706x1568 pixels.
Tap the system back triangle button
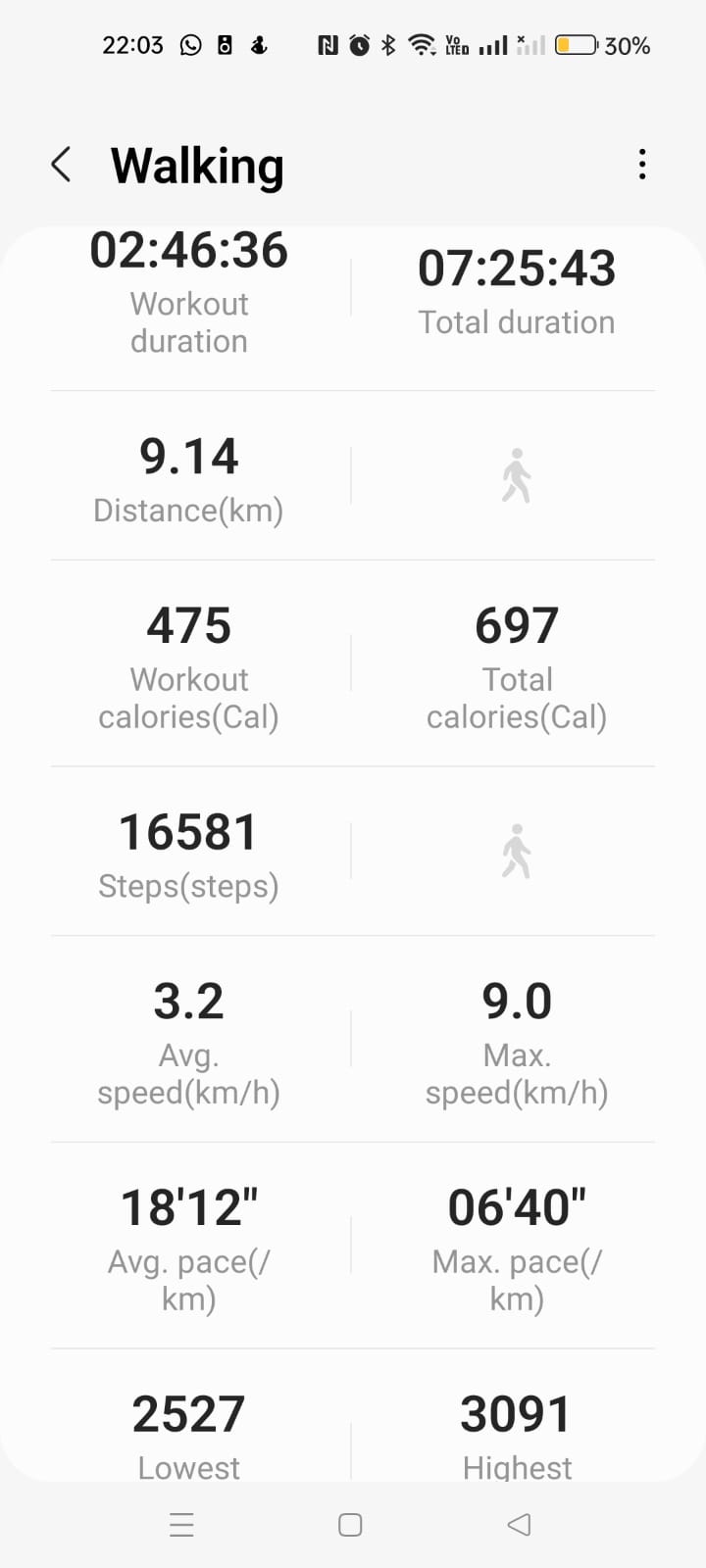(520, 1525)
